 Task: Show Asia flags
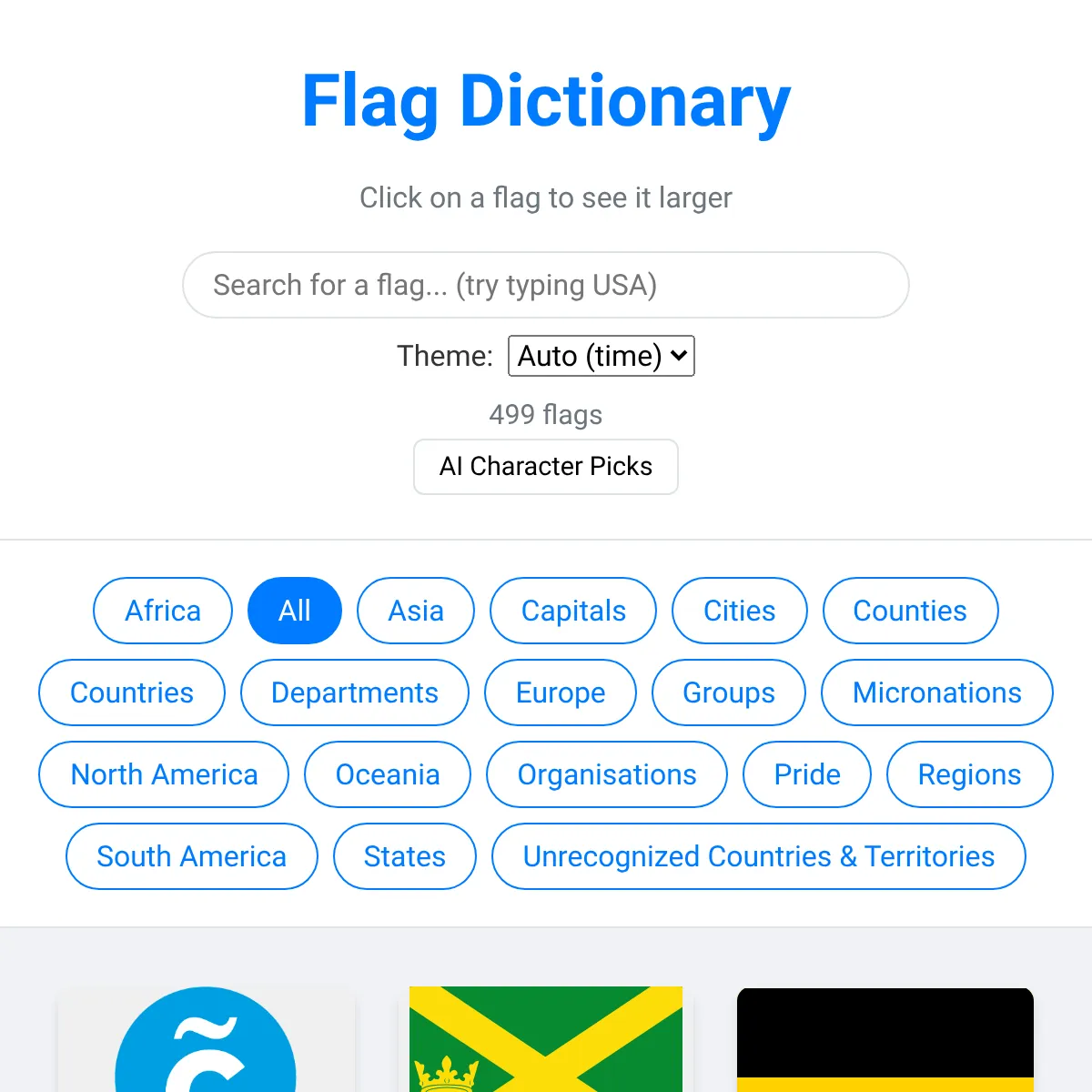click(416, 611)
